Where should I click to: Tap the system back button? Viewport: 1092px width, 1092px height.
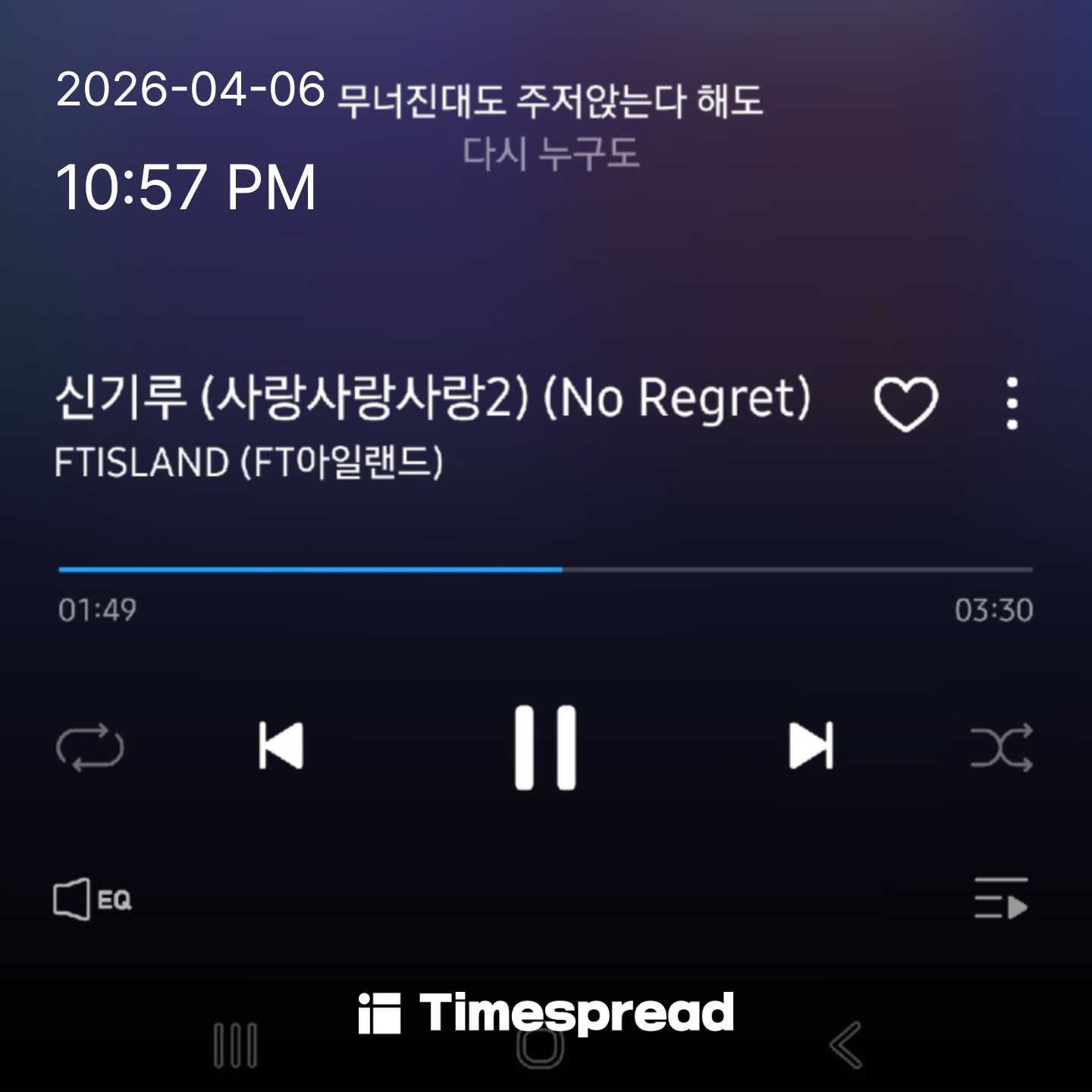pyautogui.click(x=846, y=1045)
